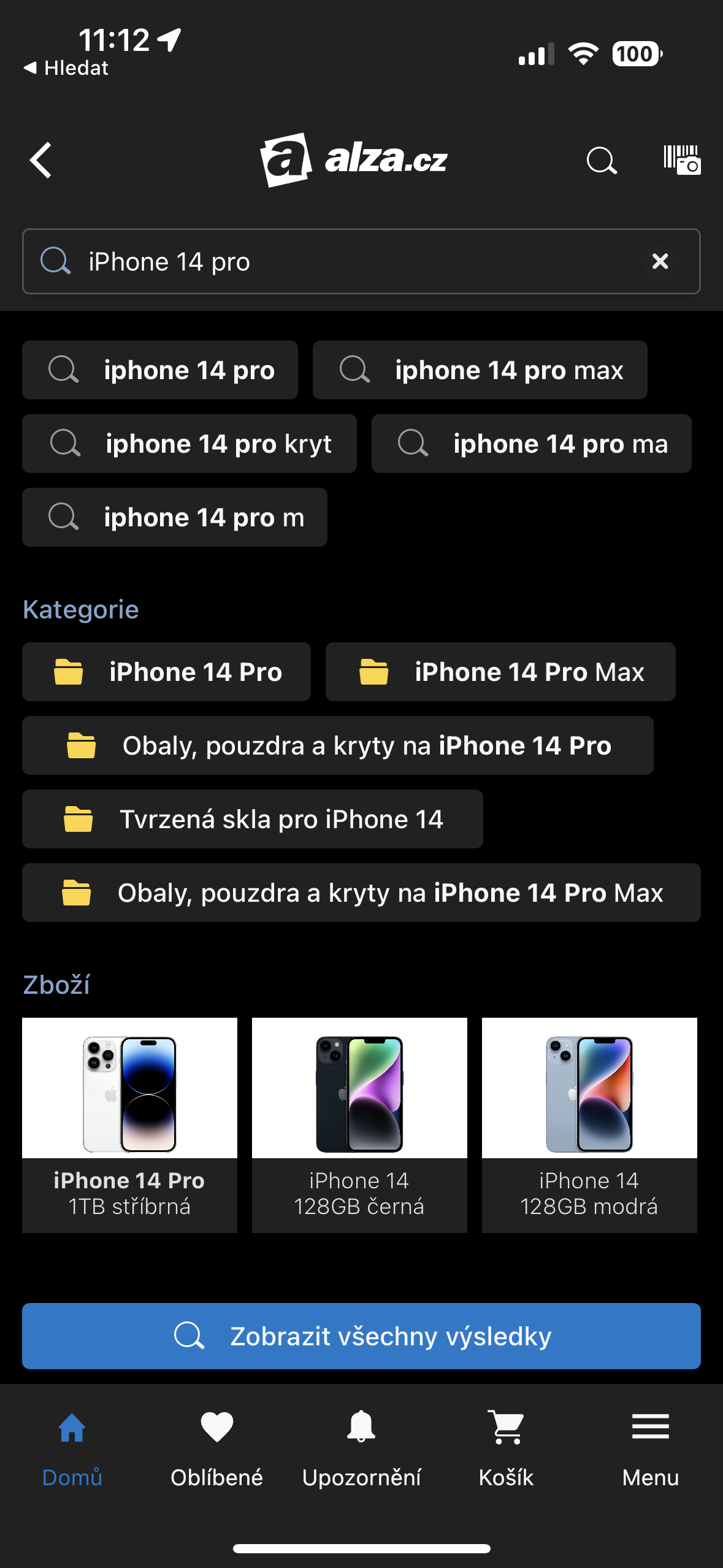Open the Menu tab
The image size is (723, 1568).
pyautogui.click(x=650, y=1448)
